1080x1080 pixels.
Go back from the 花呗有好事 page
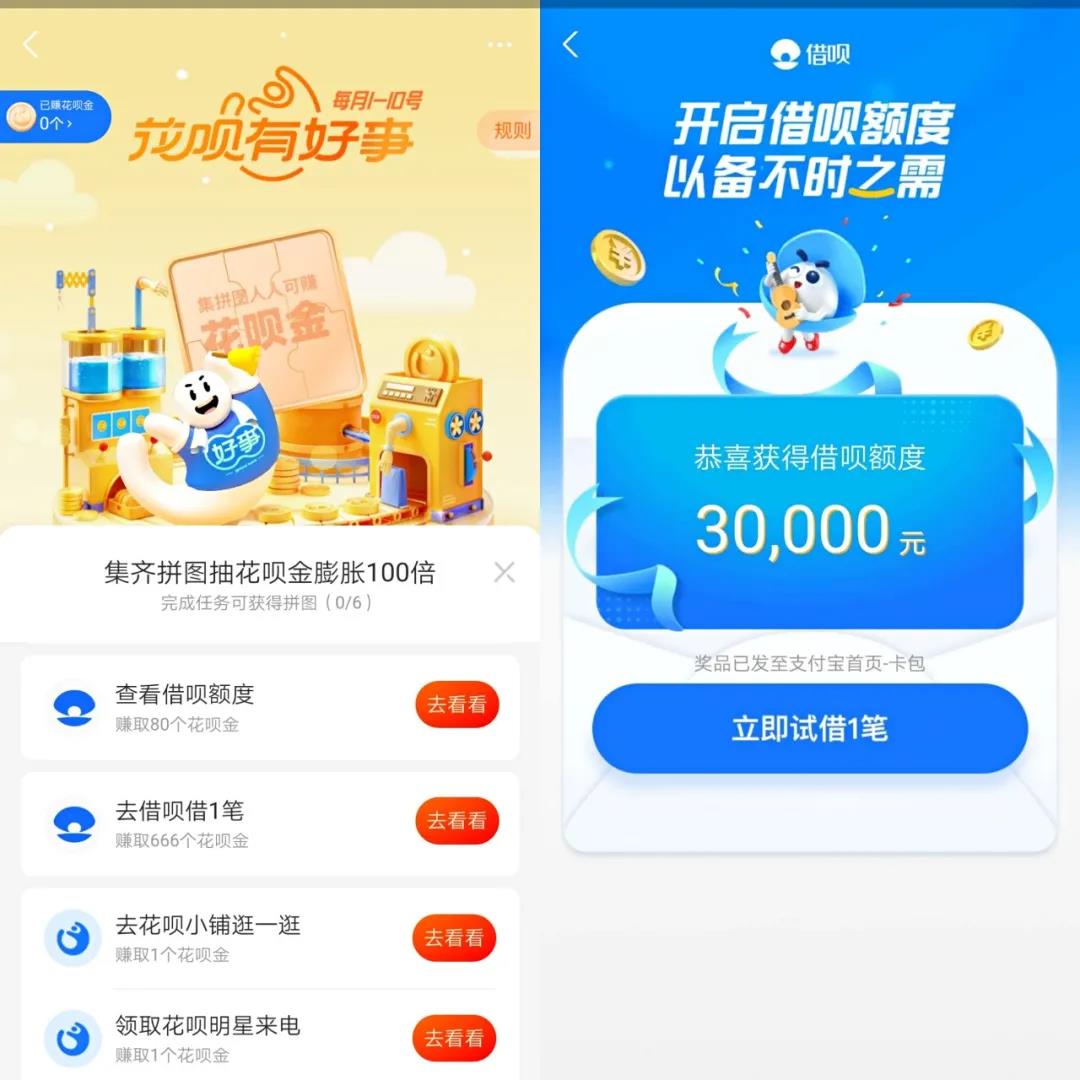tap(31, 45)
